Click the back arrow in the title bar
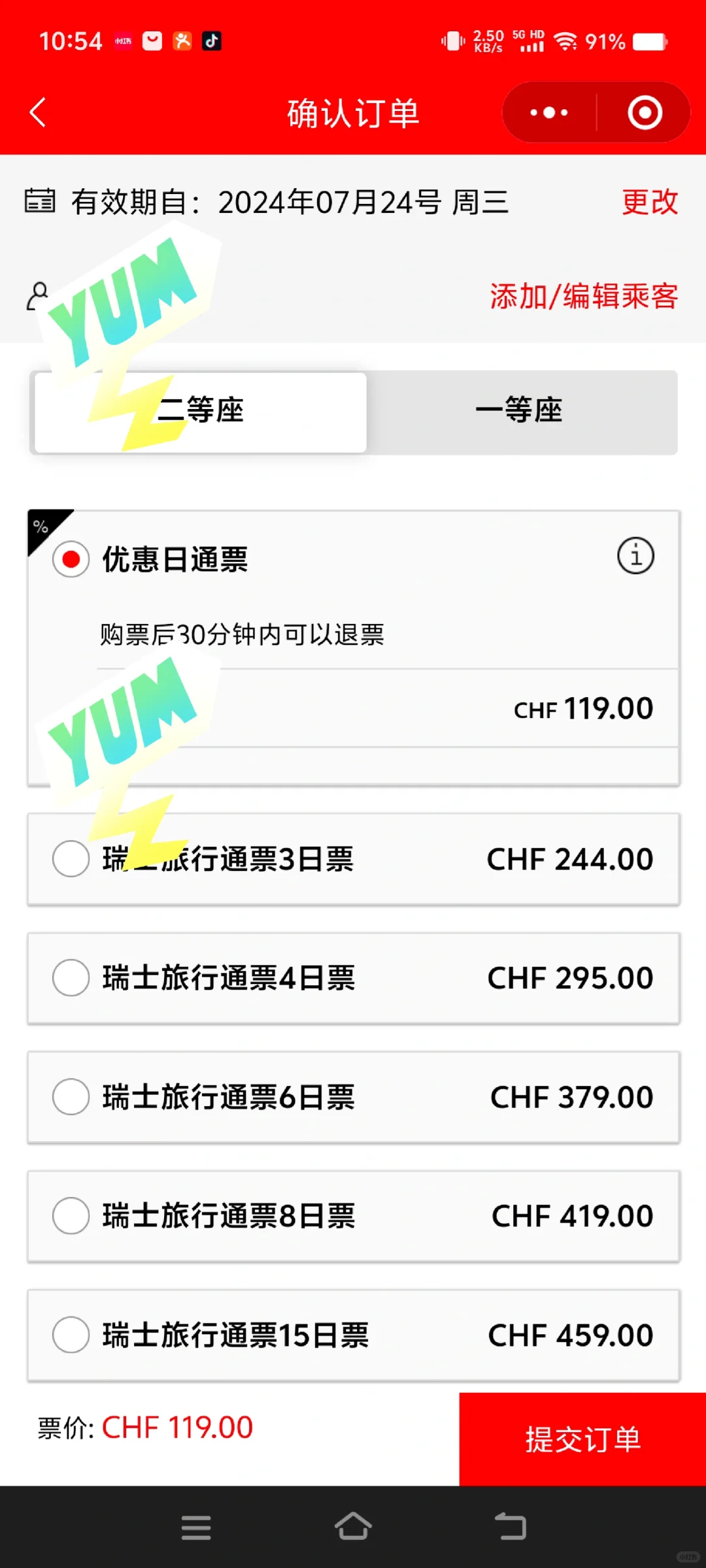 (x=37, y=112)
